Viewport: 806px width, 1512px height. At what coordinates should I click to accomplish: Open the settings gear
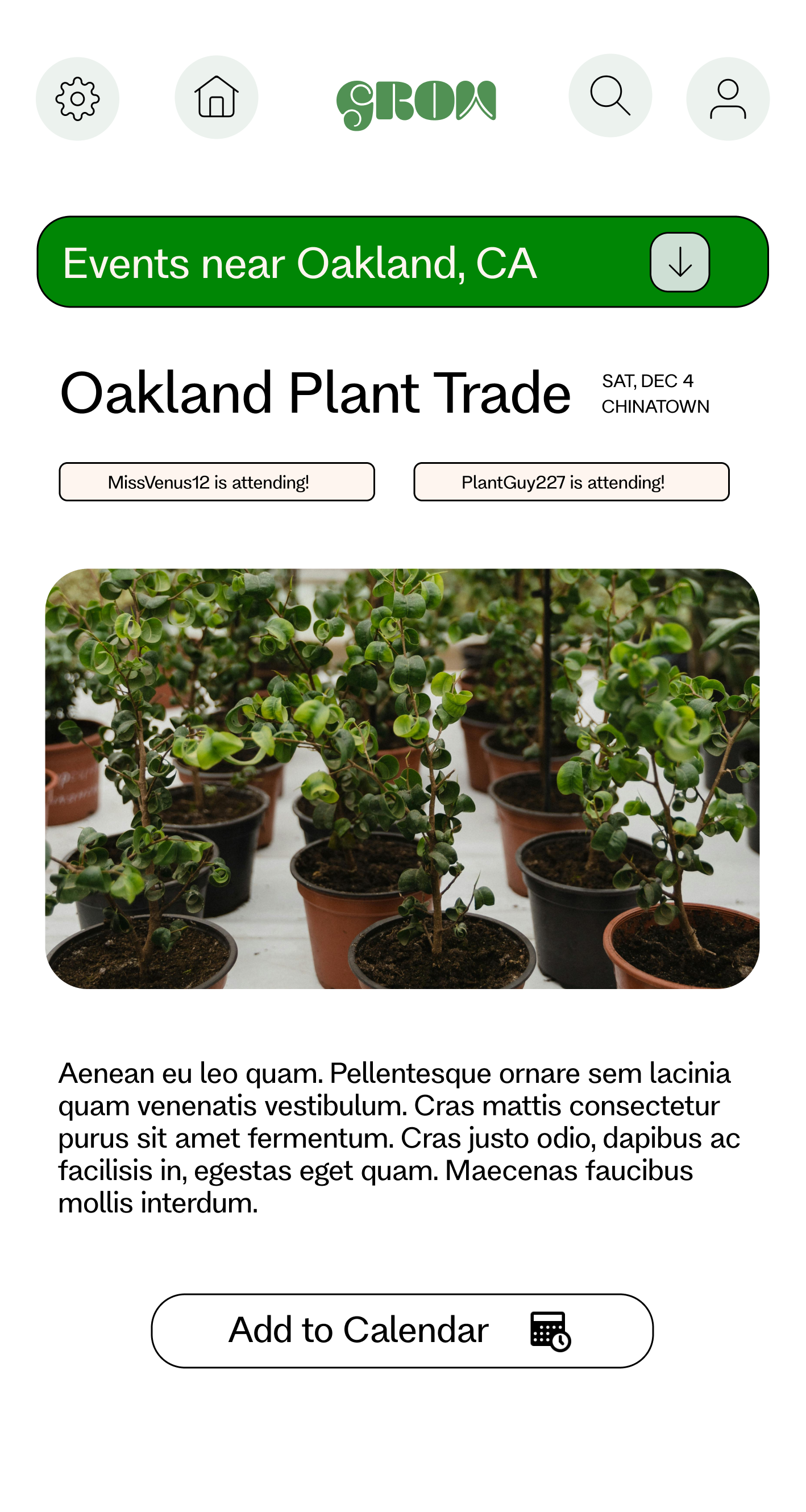click(77, 98)
